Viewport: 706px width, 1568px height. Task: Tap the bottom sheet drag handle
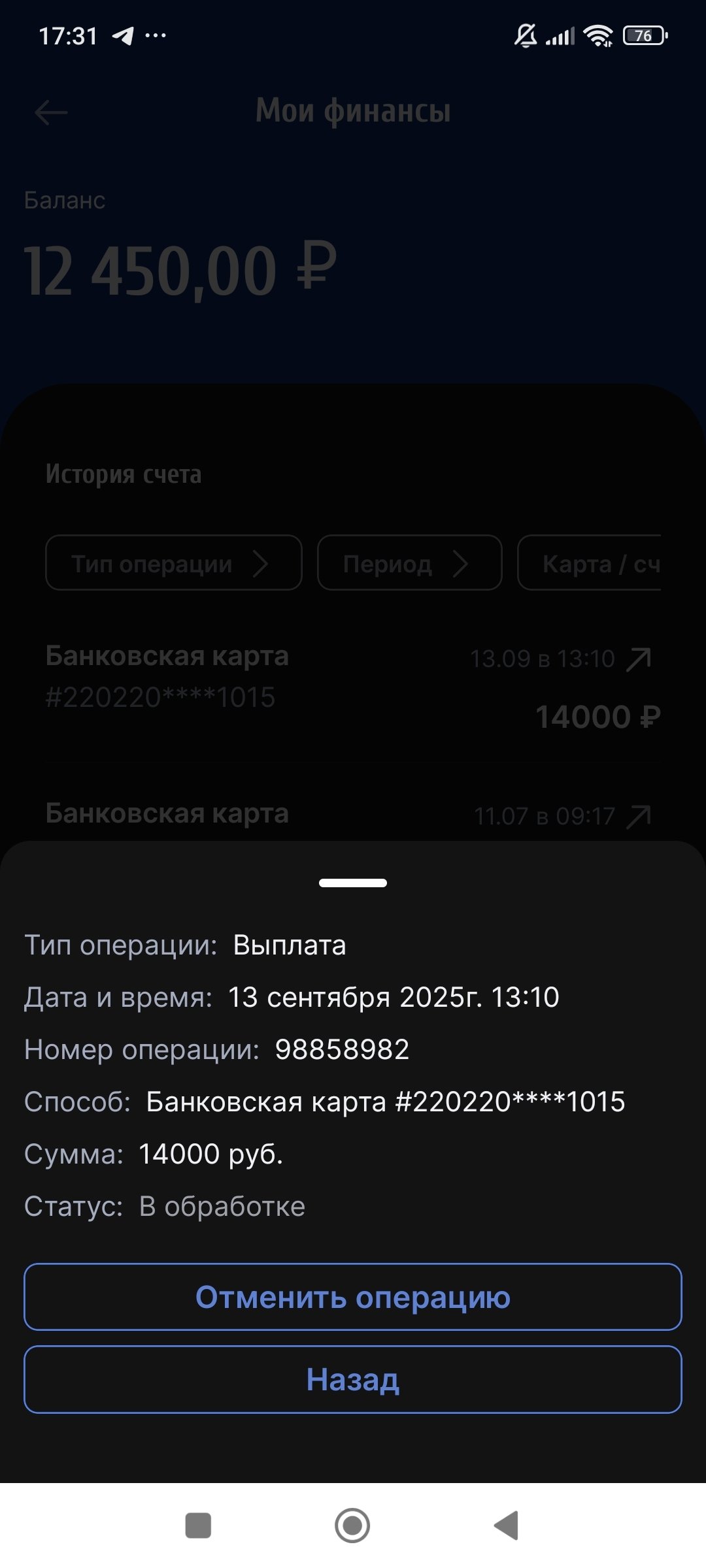[353, 883]
